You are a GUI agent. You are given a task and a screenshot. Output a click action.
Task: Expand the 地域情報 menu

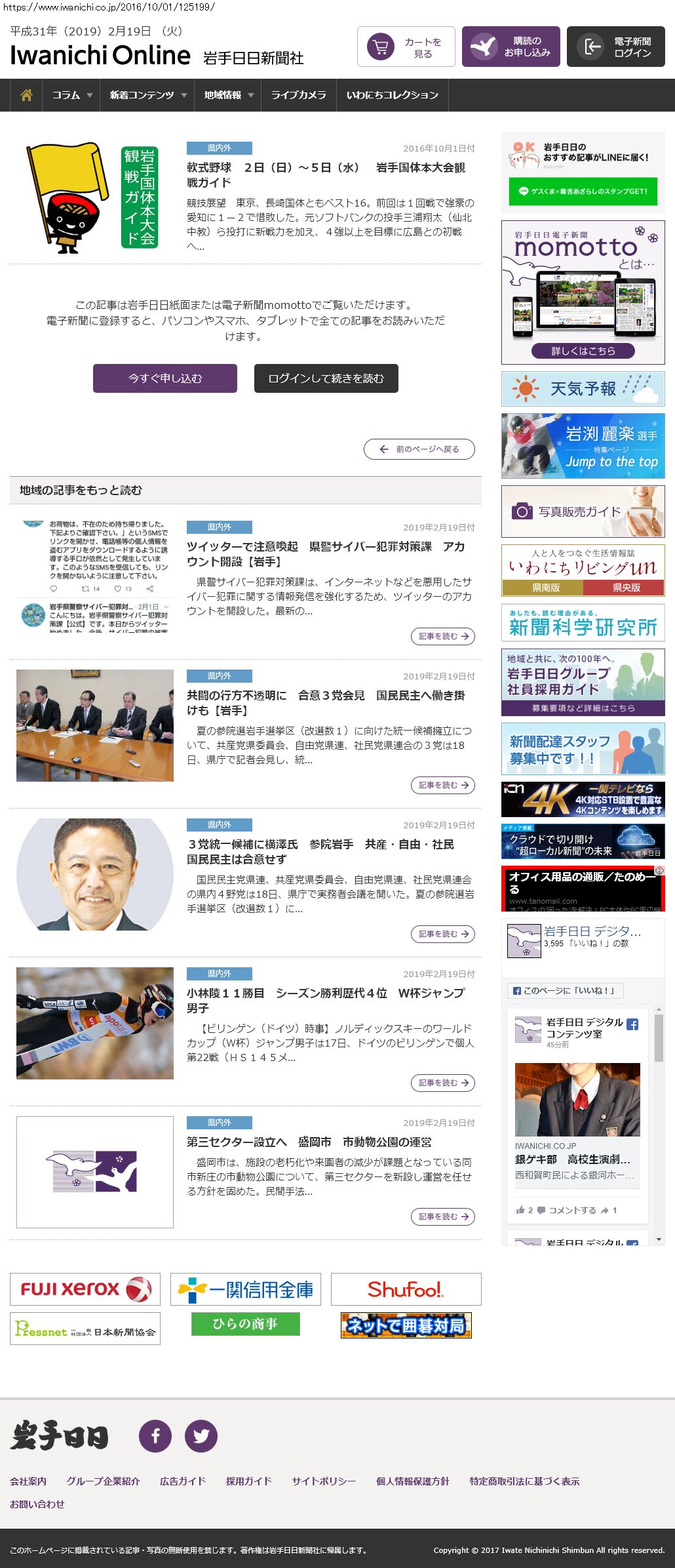coord(228,95)
